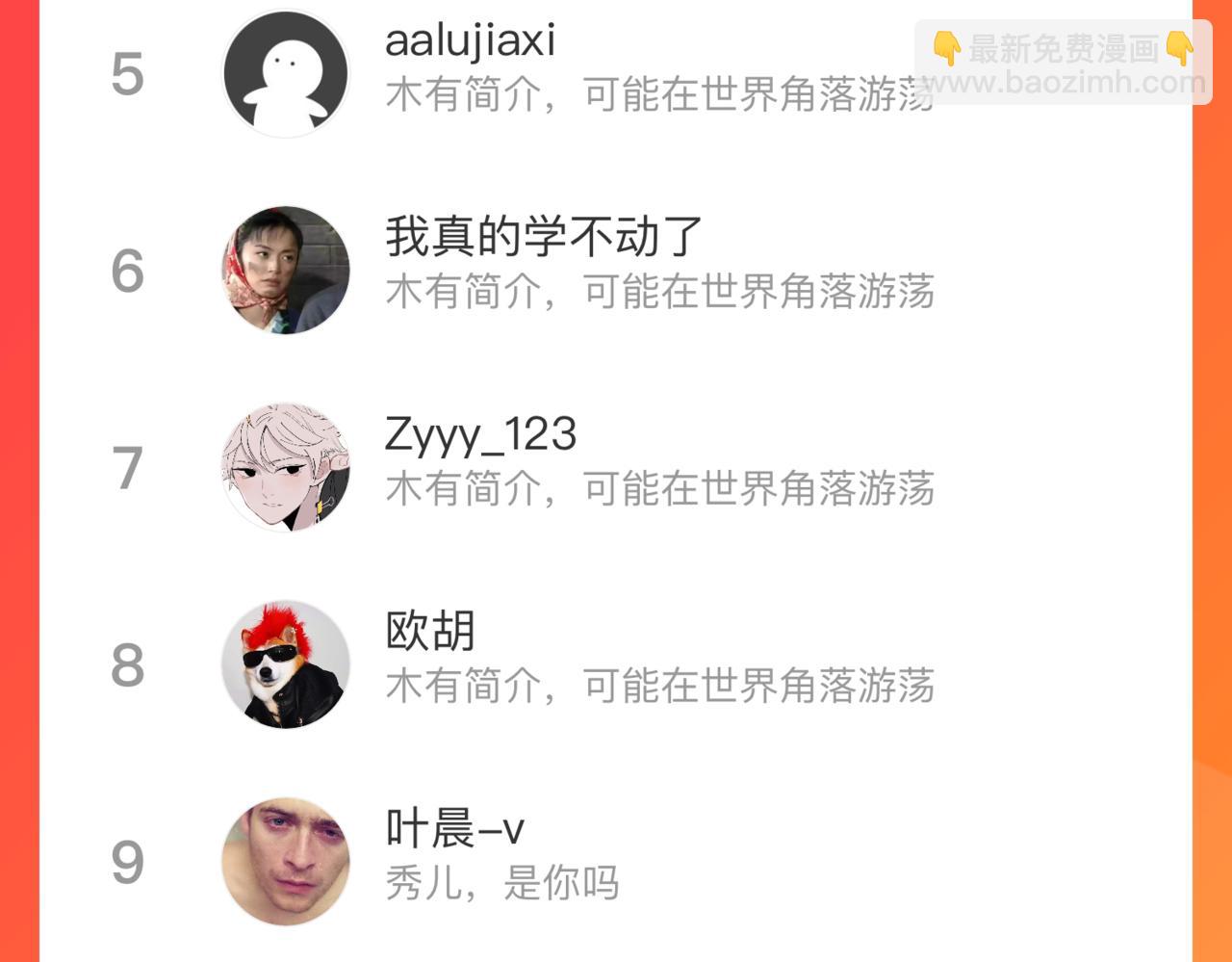Viewport: 1232px width, 962px height.
Task: Open the profile of 我真的学不动了
Action: tap(544, 238)
